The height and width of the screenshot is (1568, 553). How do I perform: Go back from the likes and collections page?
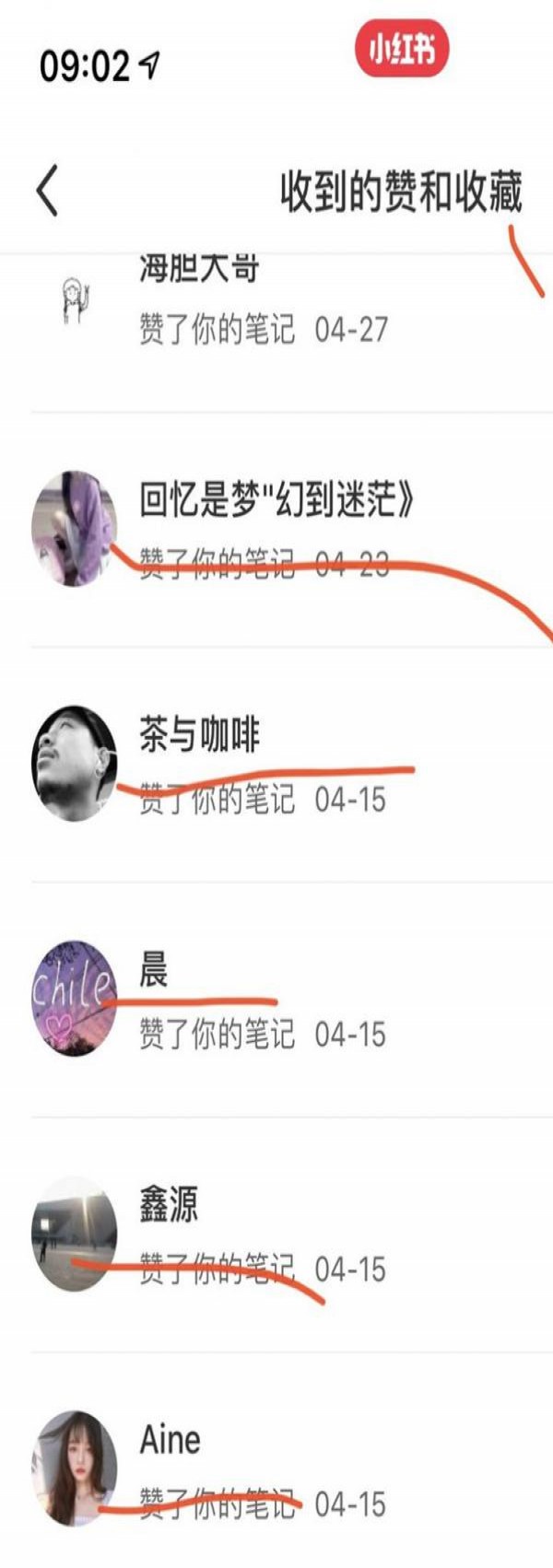click(48, 191)
